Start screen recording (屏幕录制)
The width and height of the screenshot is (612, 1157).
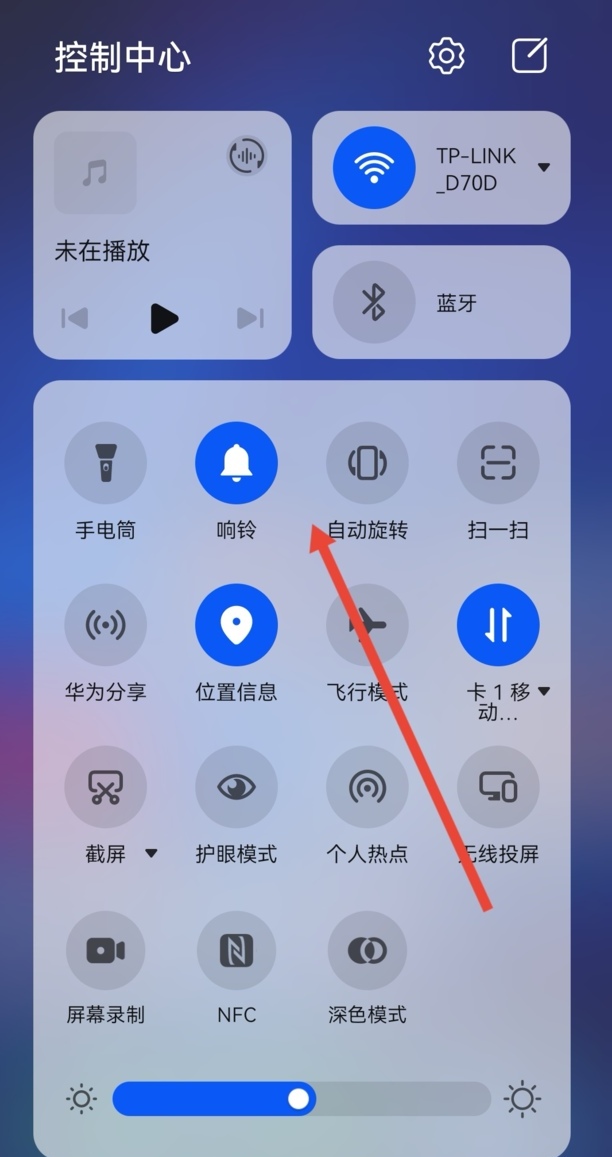coord(105,950)
